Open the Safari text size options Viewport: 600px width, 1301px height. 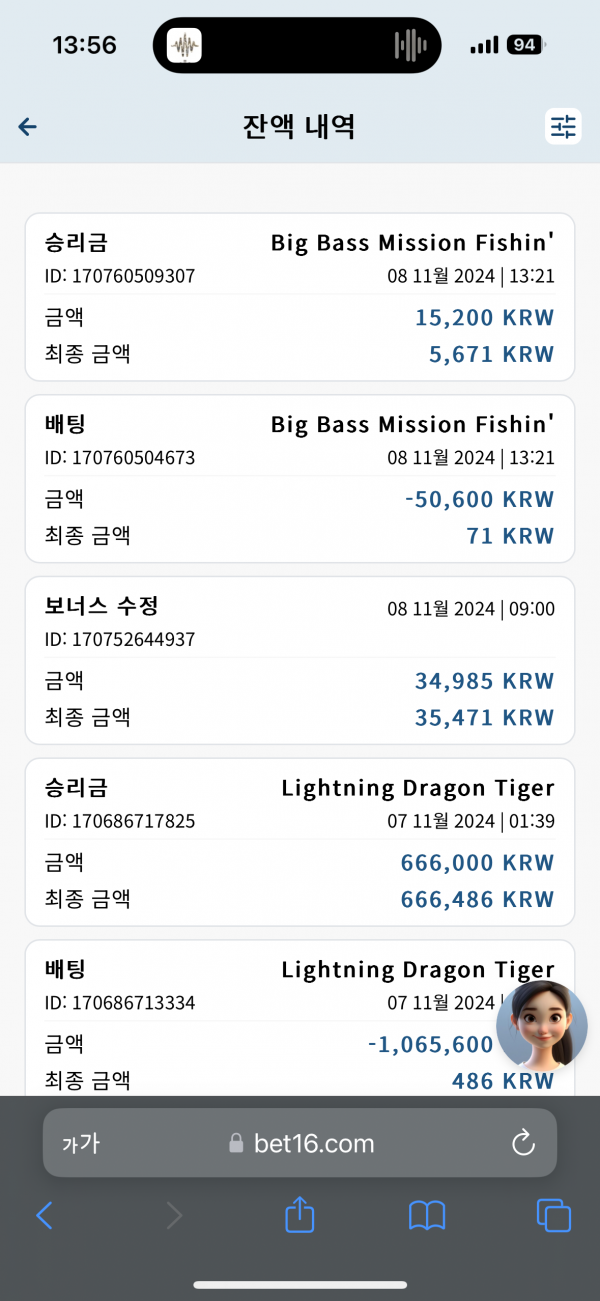point(81,1144)
